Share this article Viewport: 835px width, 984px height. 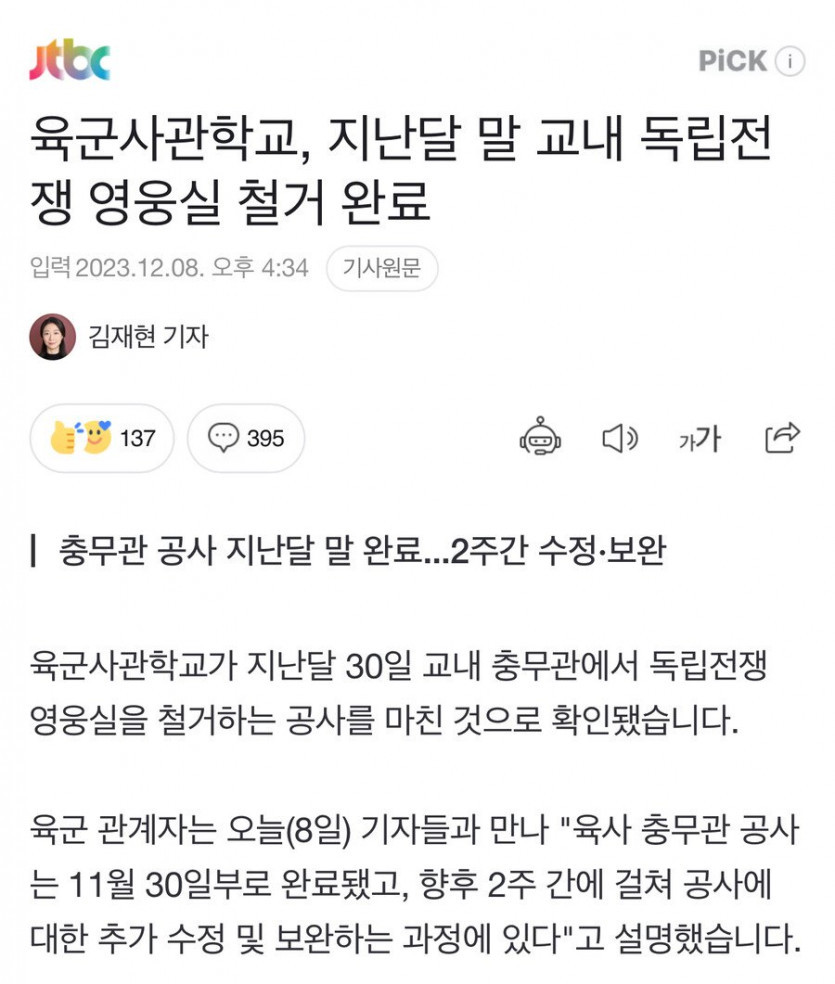pos(781,438)
